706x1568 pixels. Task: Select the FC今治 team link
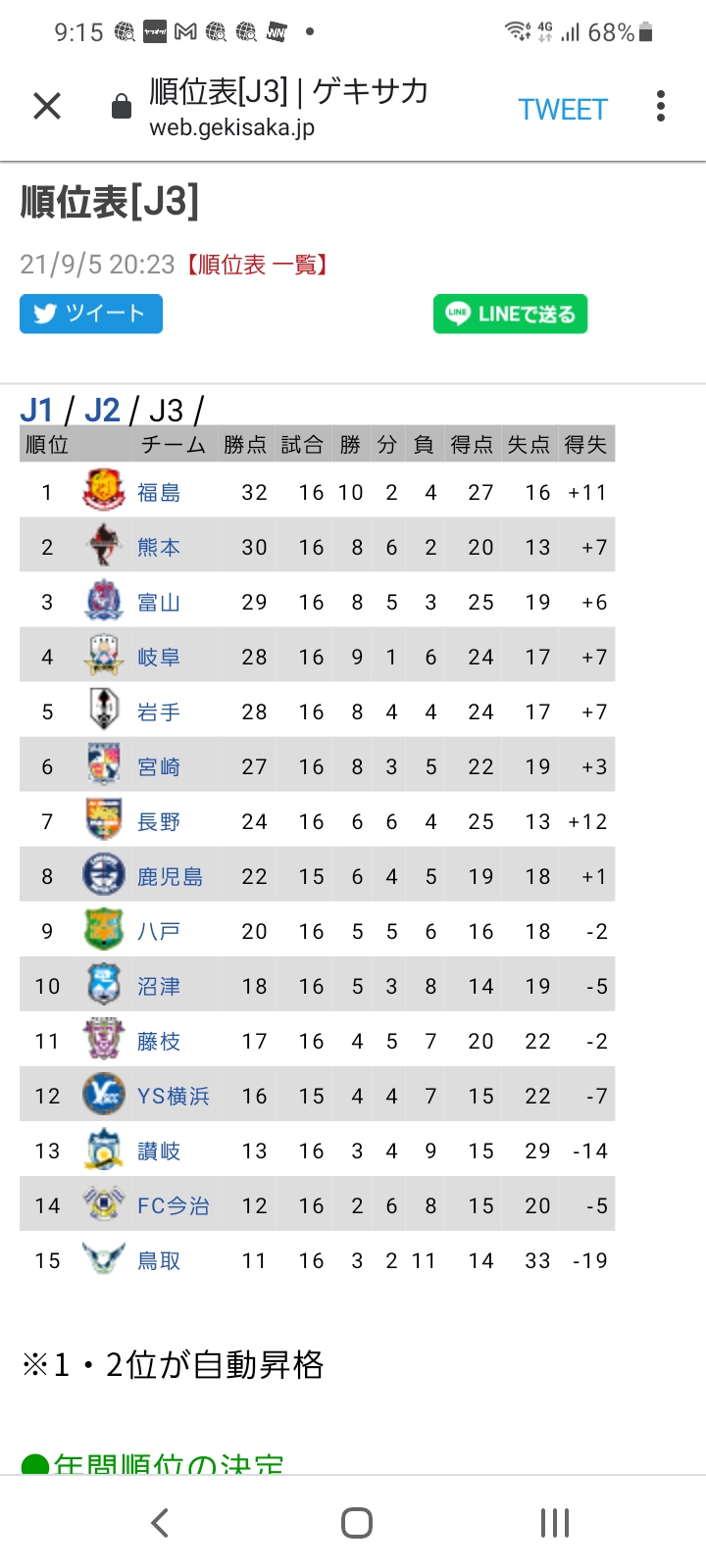click(x=174, y=1206)
